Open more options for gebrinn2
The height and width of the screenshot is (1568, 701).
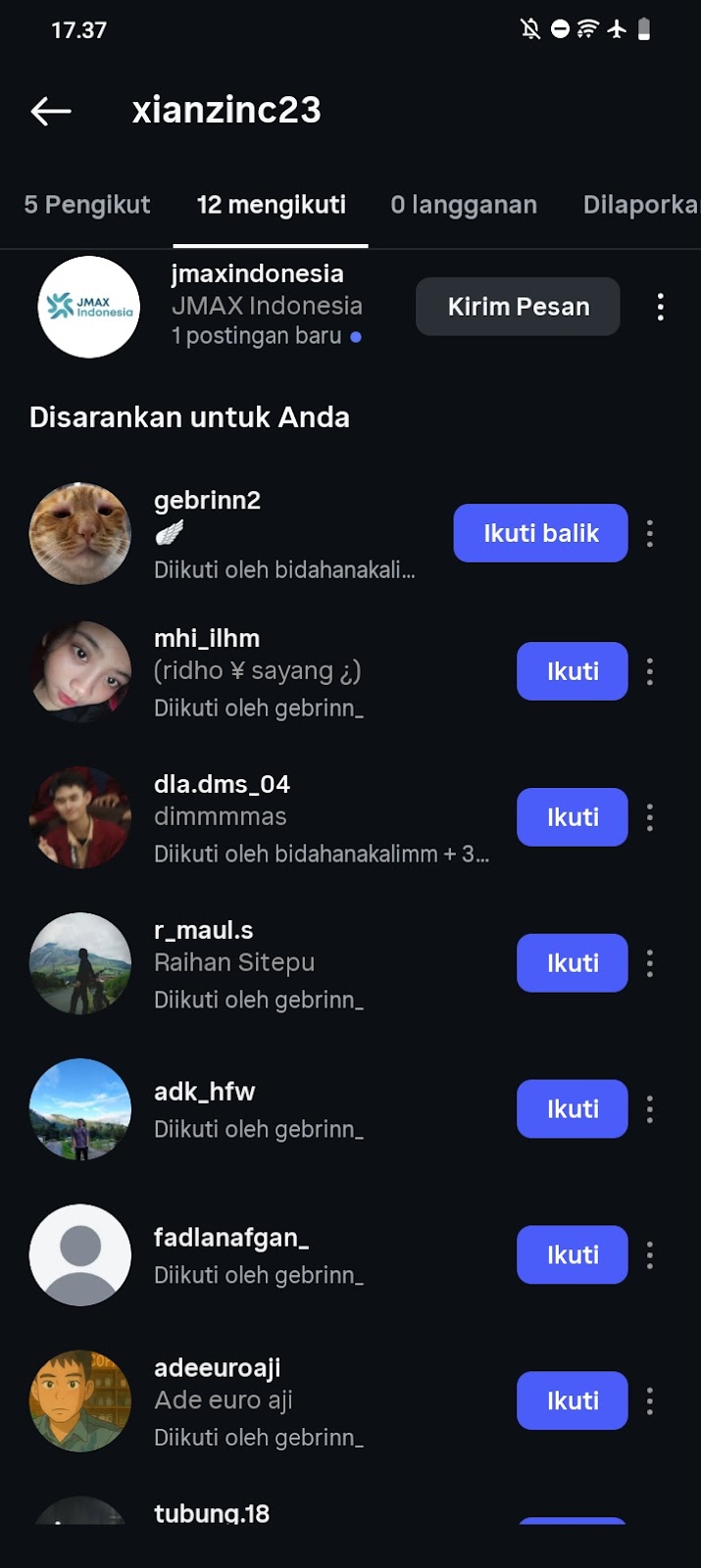click(649, 533)
